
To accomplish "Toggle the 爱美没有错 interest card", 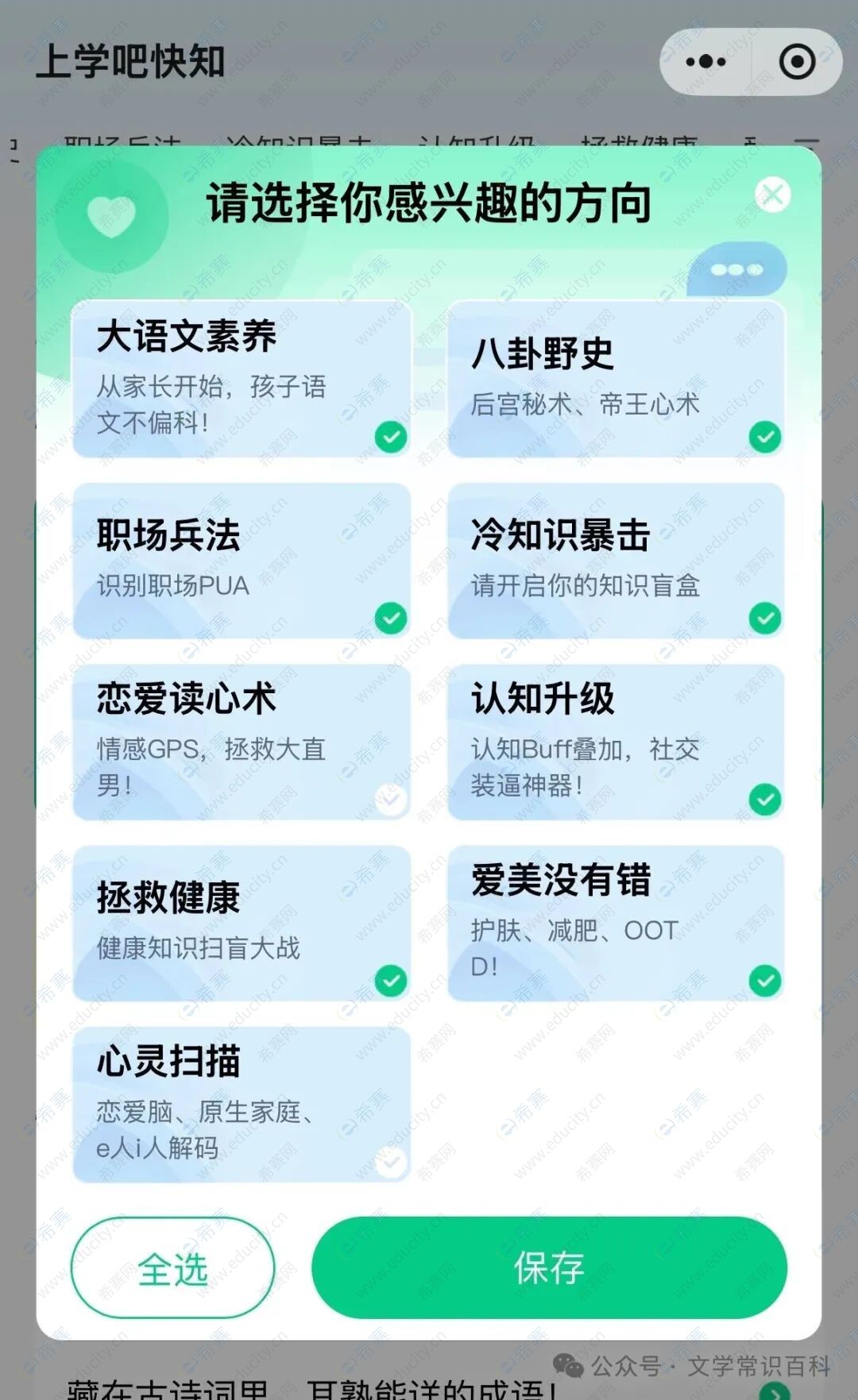I will (616, 923).
